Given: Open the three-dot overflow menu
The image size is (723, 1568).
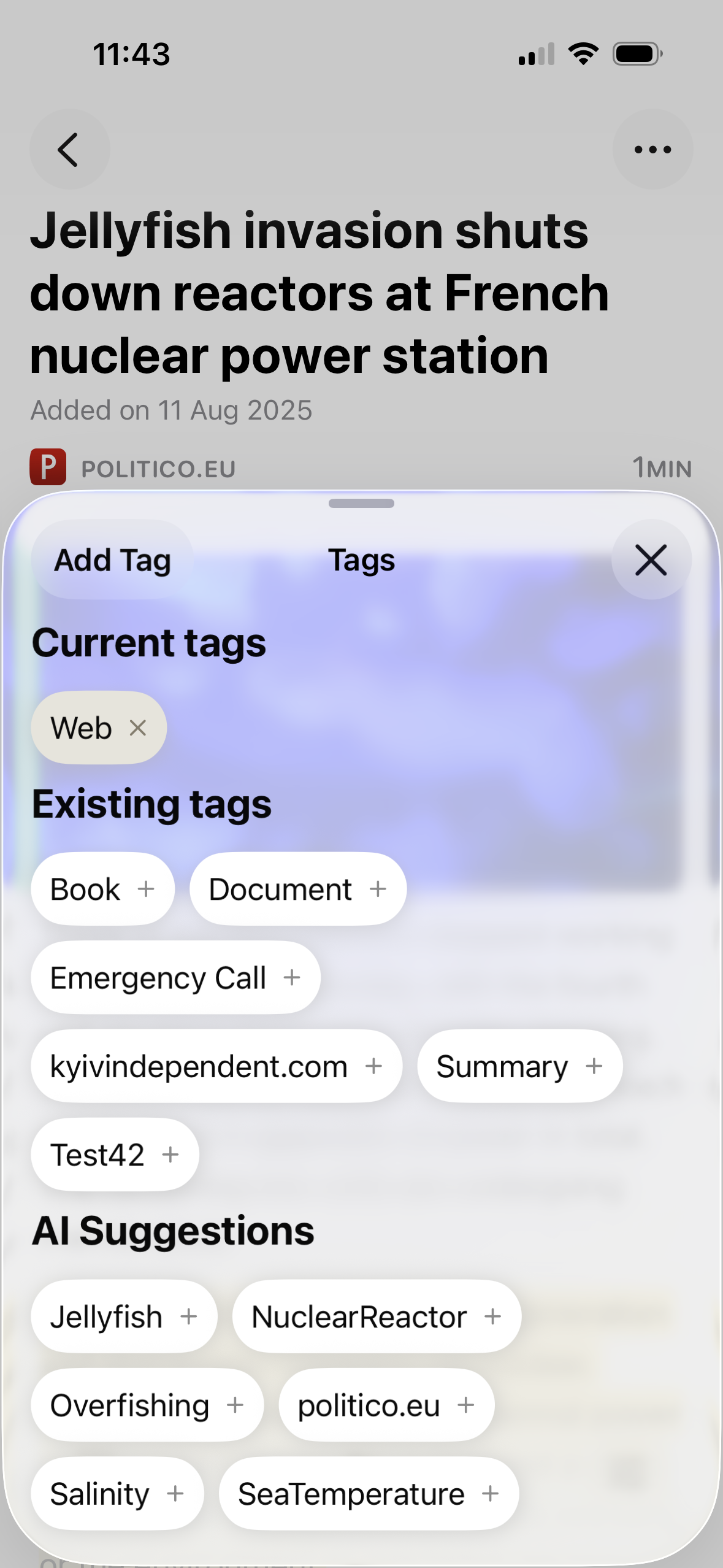Looking at the screenshot, I should click(652, 149).
